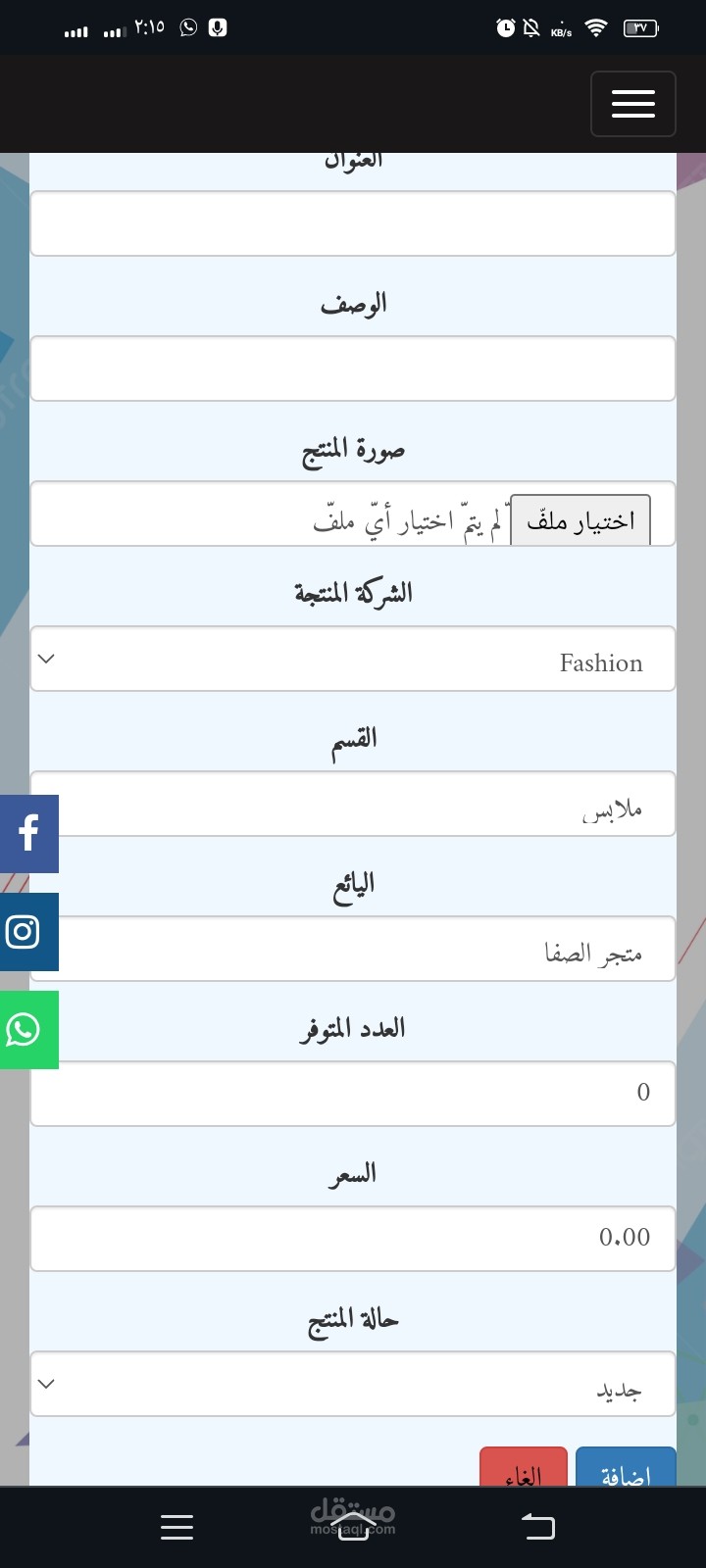Tap اختيار ملف to choose product image
706x1568 pixels.
coord(580,520)
